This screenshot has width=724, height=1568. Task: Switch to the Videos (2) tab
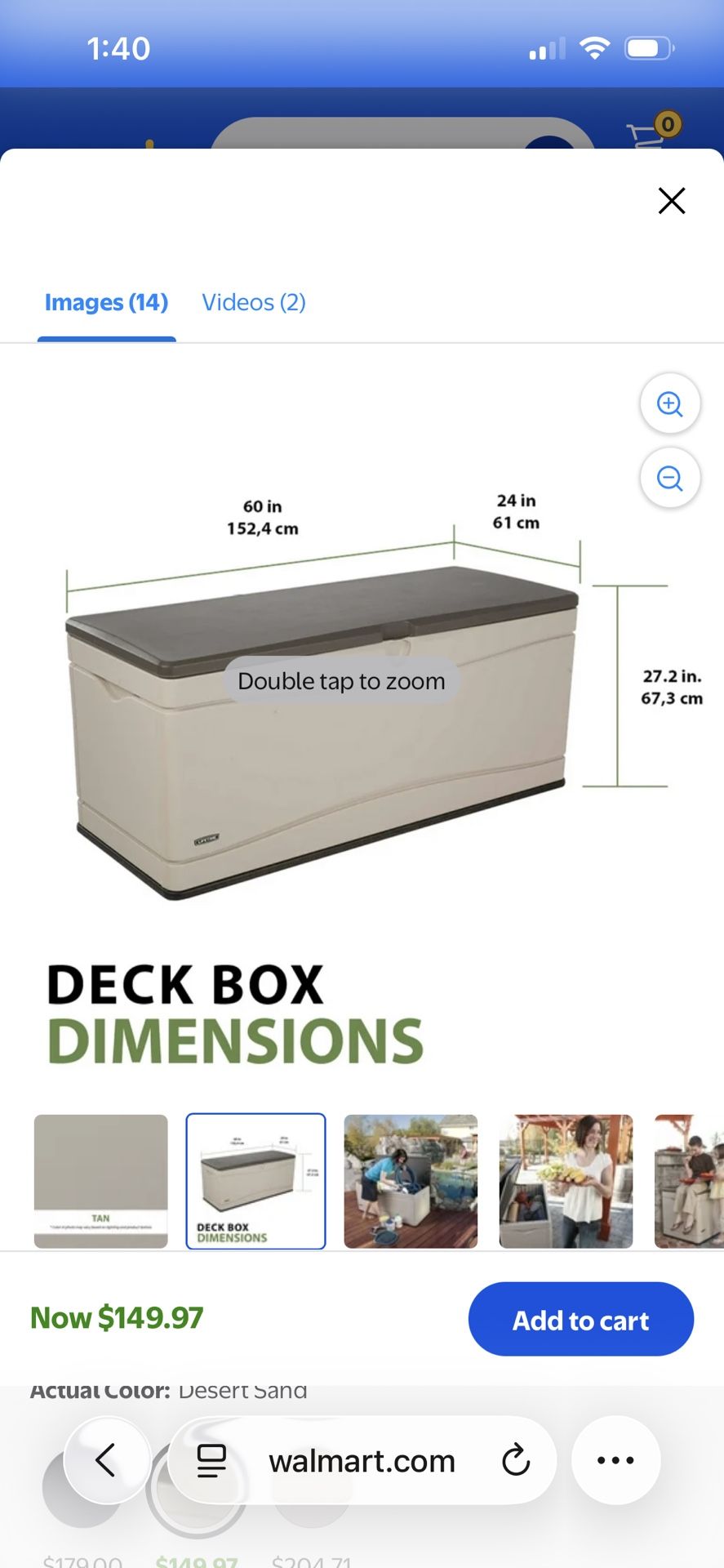point(253,303)
